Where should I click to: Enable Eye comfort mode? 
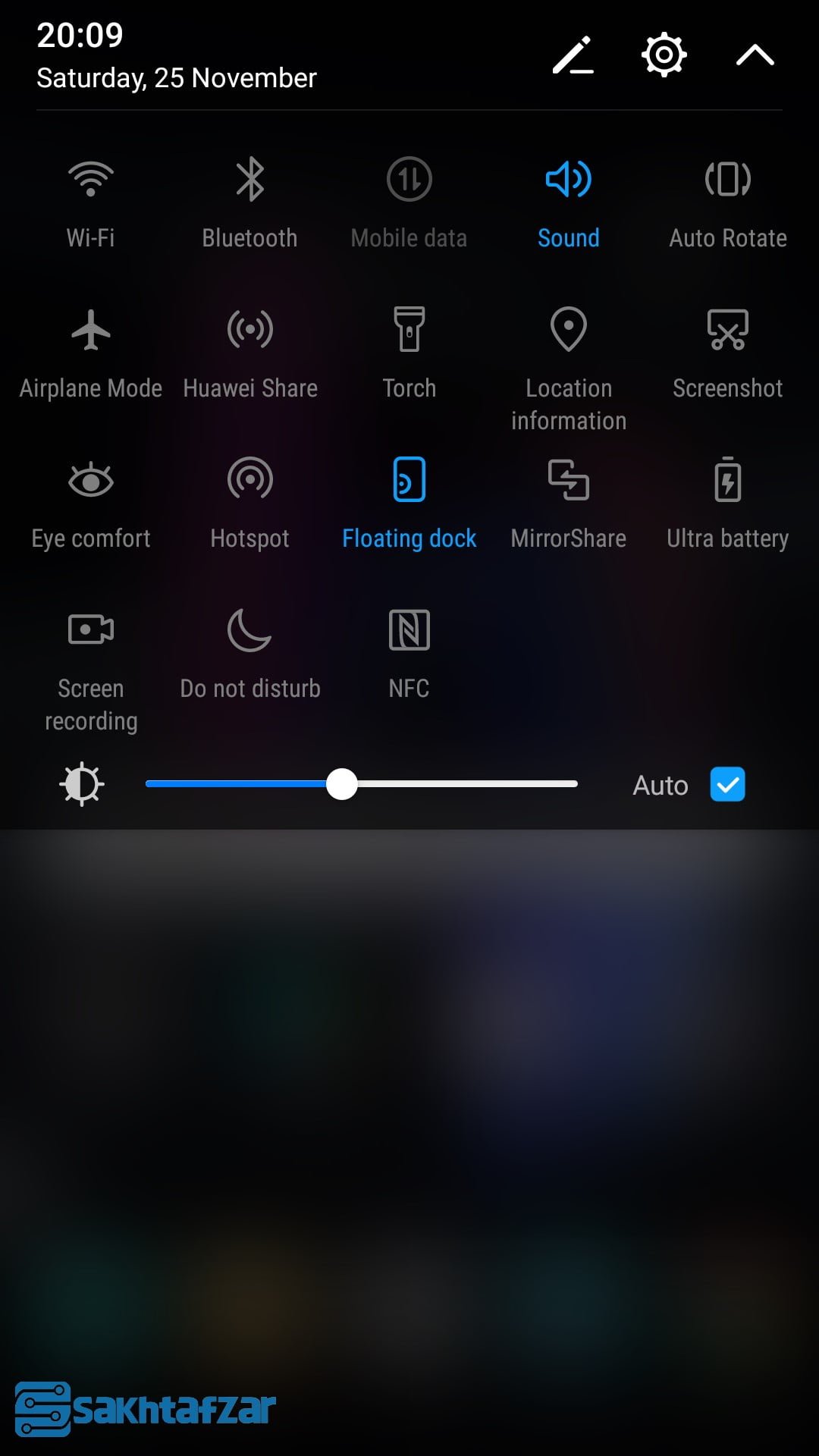pyautogui.click(x=91, y=481)
